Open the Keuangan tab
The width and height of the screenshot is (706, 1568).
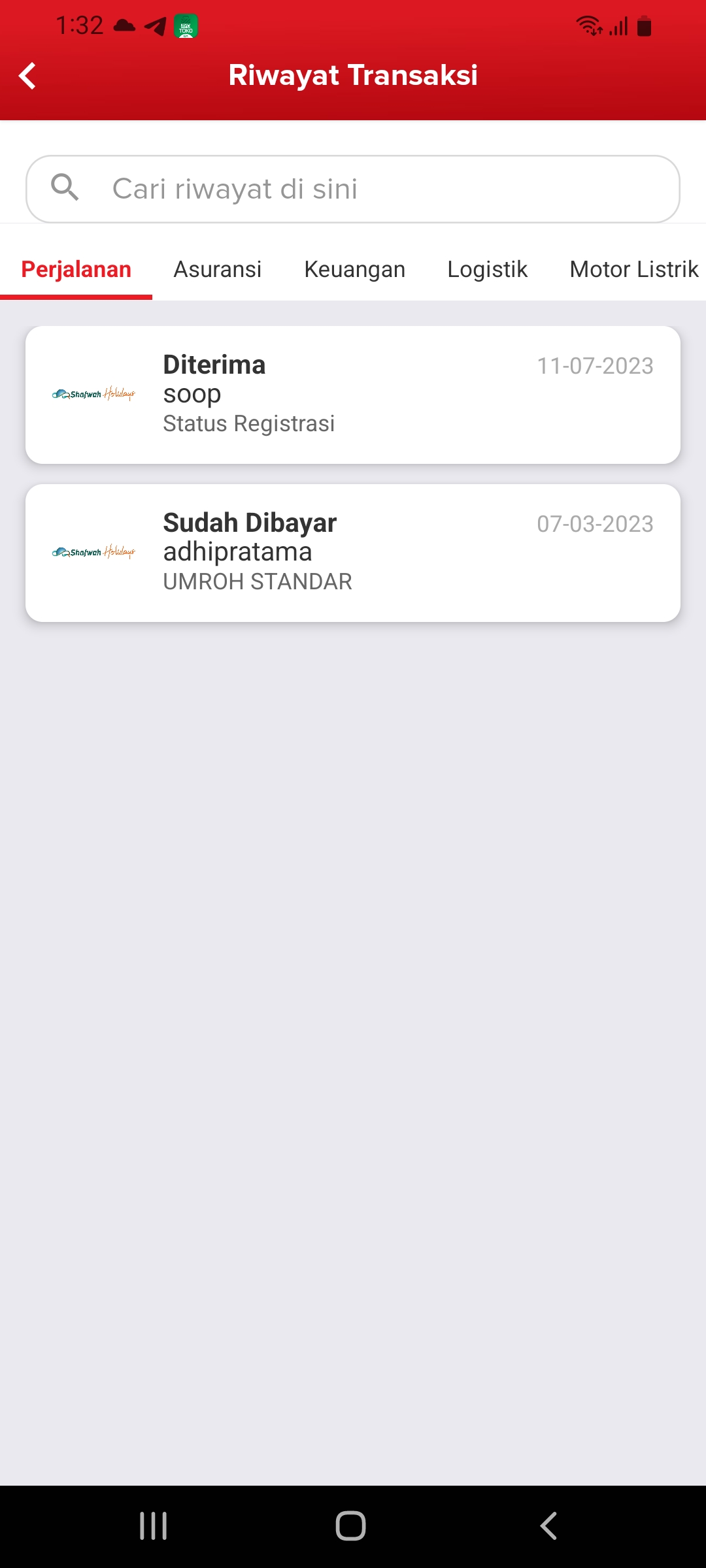(354, 269)
